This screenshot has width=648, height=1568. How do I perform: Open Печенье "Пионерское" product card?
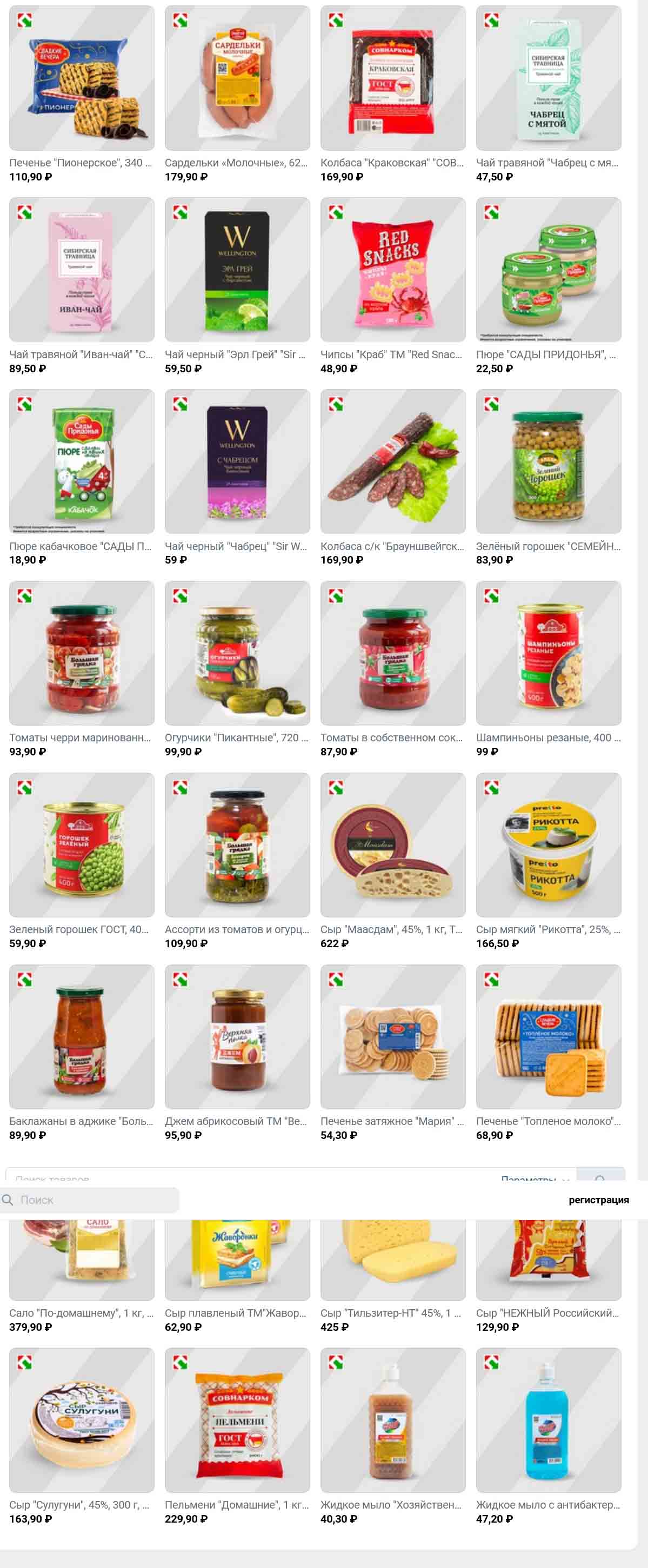82,78
